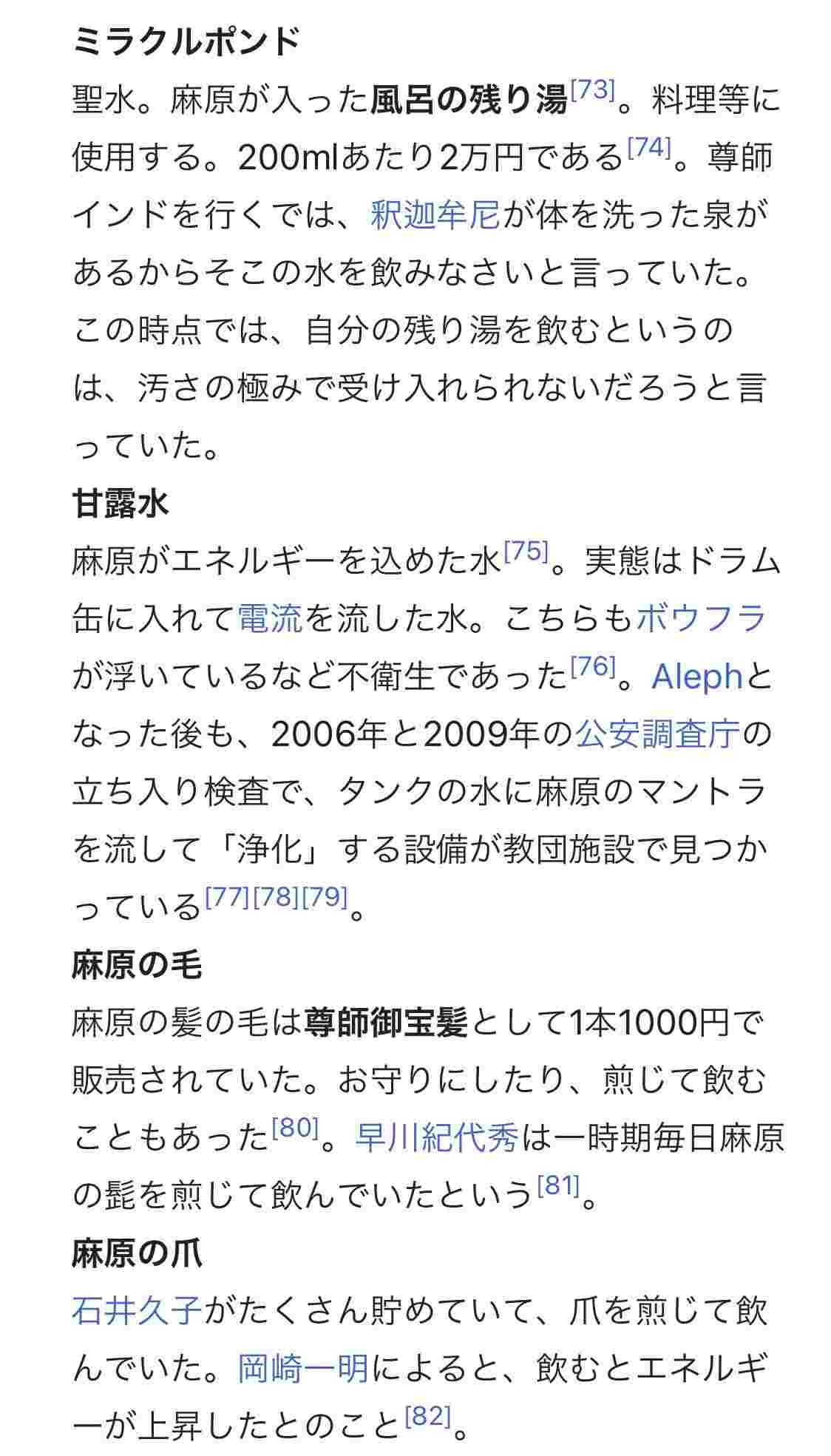
Task: Visit the 早川紀代秀 article
Action: (437, 1137)
